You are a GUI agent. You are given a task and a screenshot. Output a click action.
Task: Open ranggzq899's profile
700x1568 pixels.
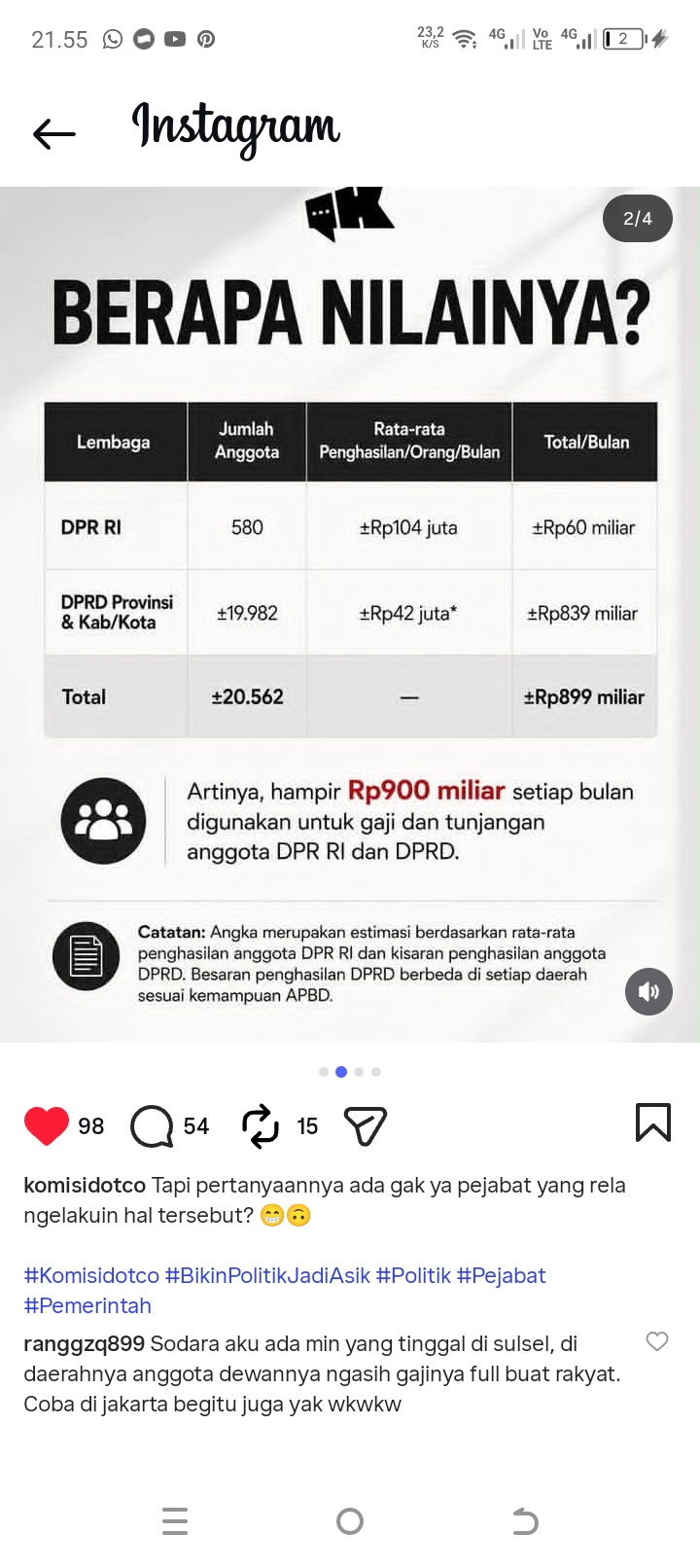pyautogui.click(x=84, y=1343)
